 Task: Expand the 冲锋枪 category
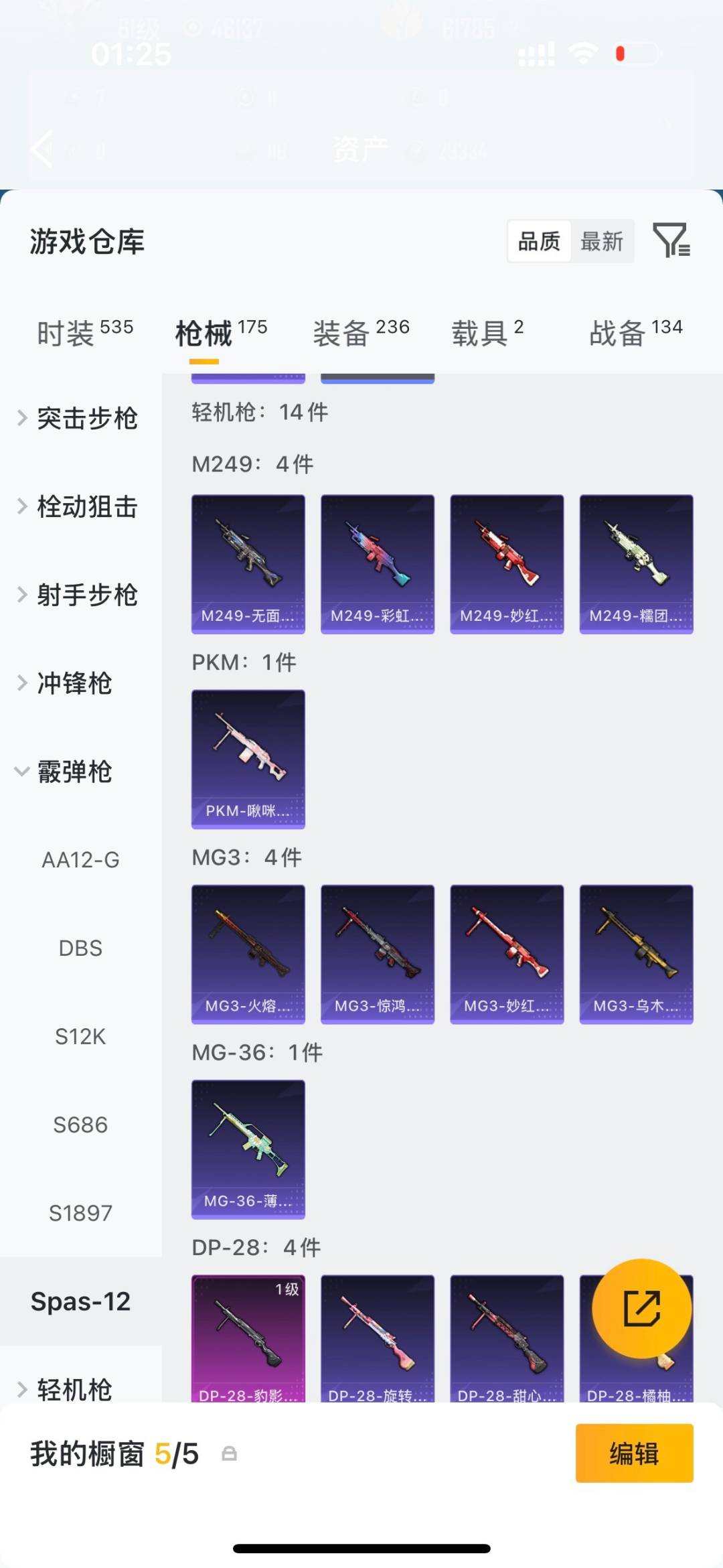pyautogui.click(x=67, y=683)
